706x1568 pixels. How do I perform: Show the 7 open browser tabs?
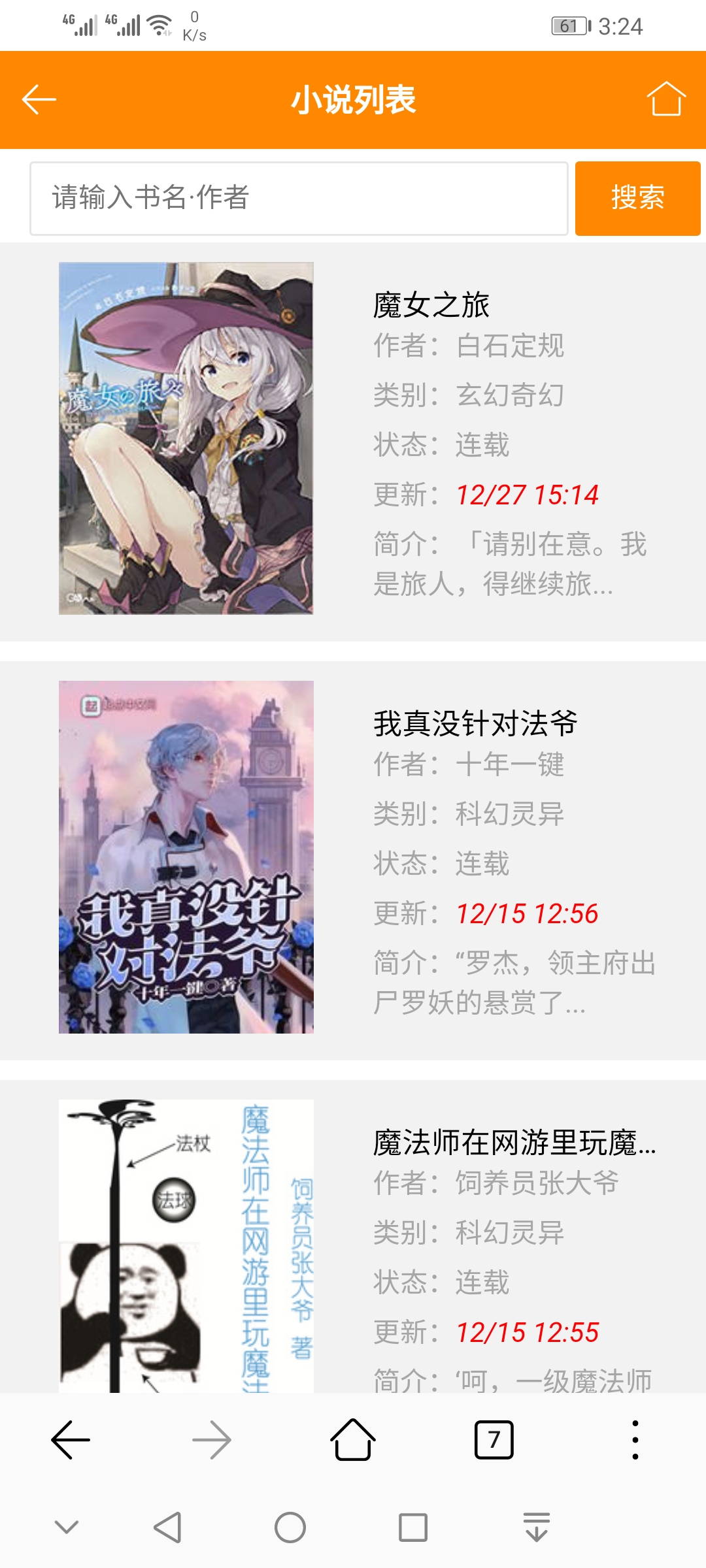(x=494, y=1439)
